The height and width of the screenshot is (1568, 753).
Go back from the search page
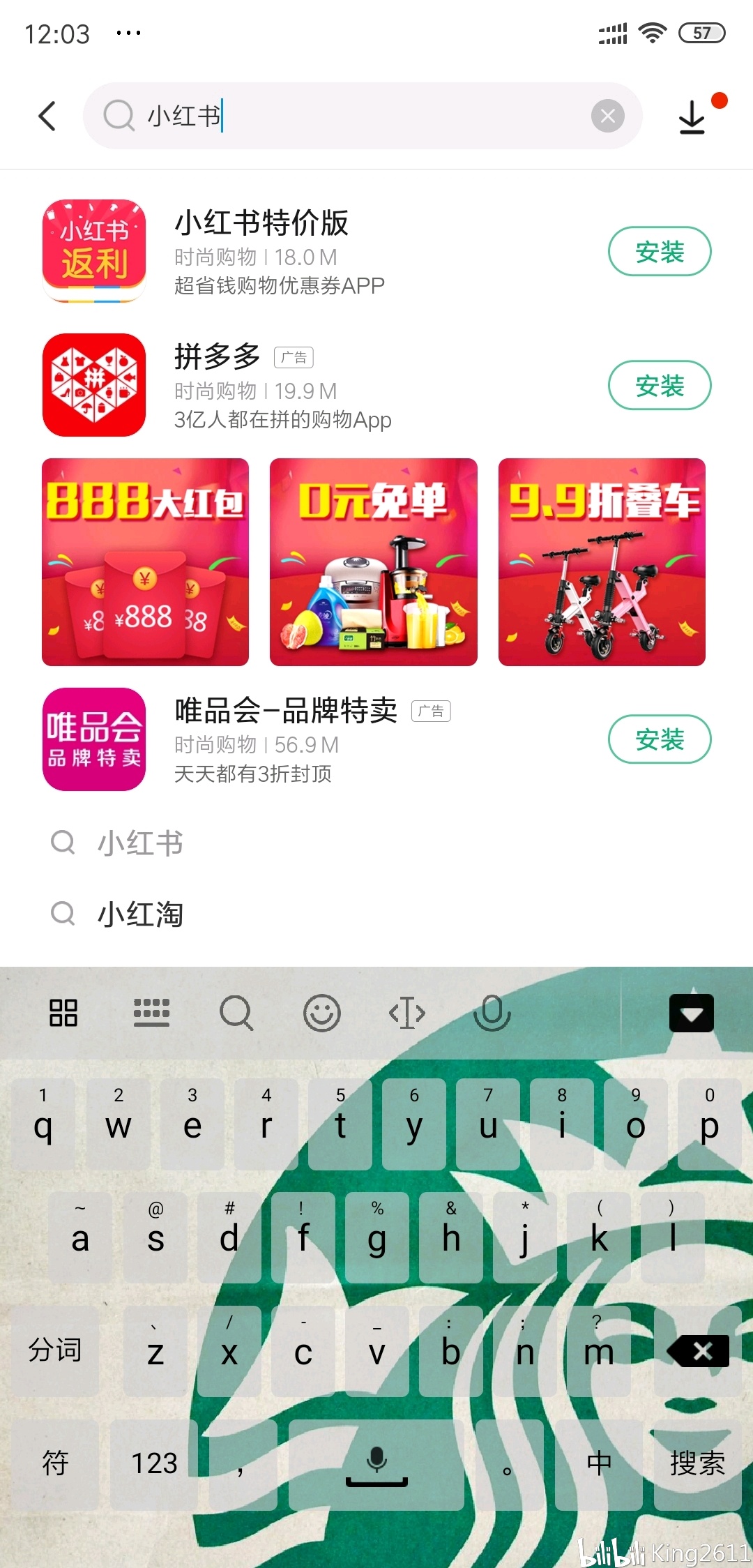[x=47, y=116]
